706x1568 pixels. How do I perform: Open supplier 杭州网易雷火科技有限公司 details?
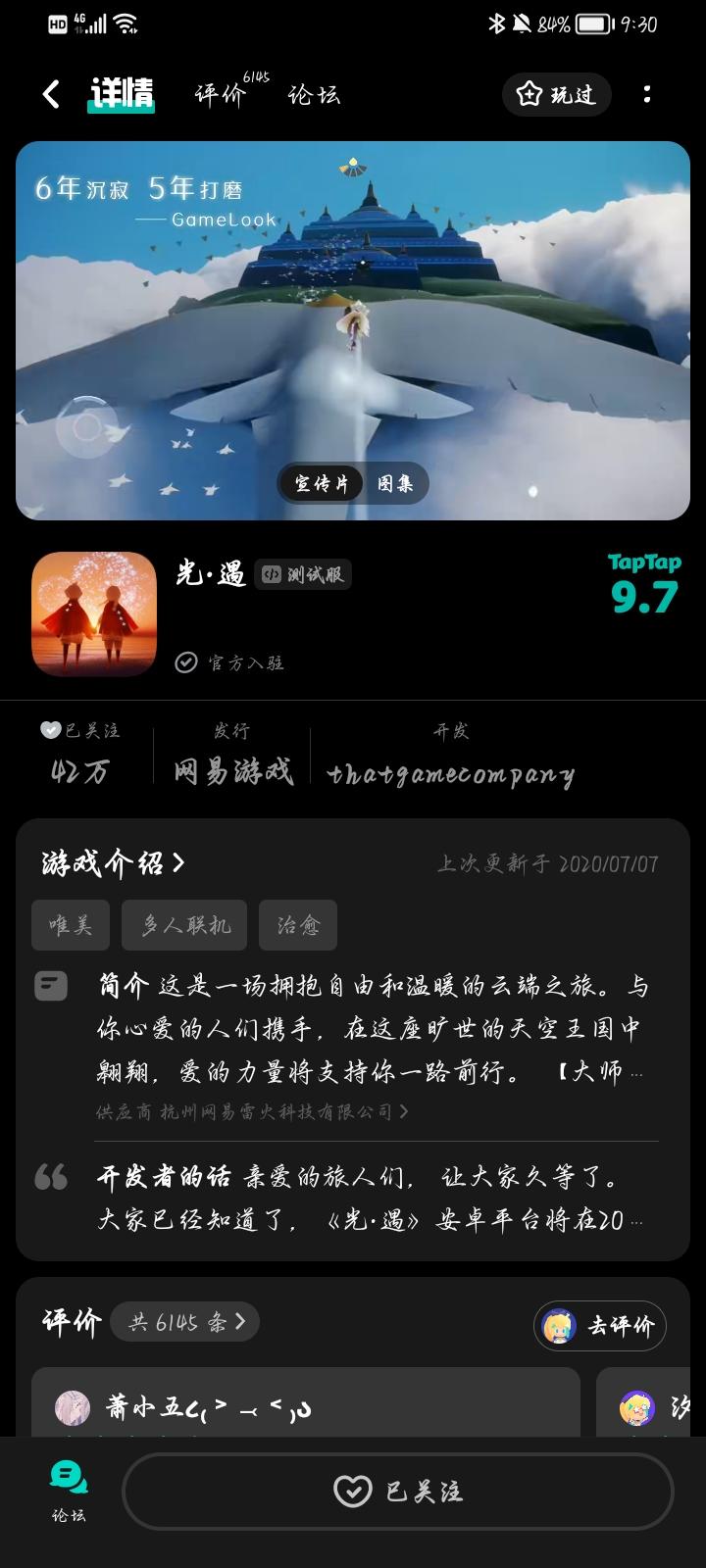(250, 1110)
